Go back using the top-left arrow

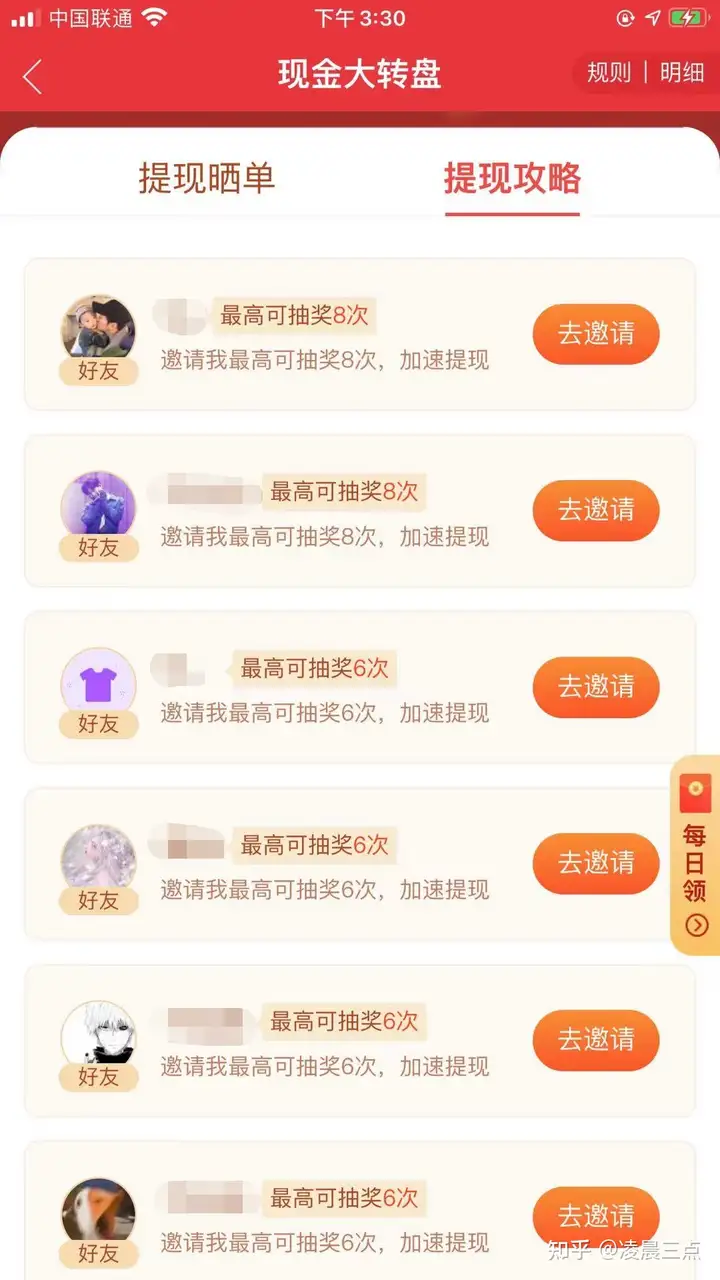[x=33, y=76]
